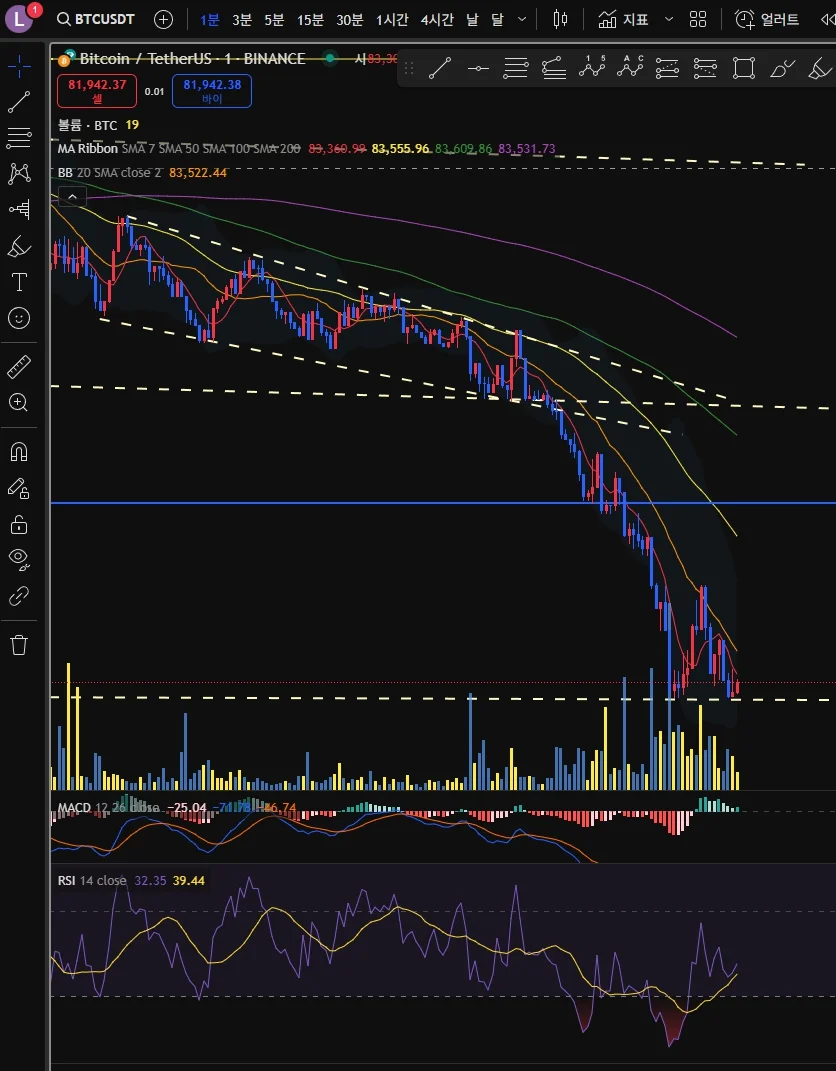Screen dimensions: 836x1071
Task: Open the profile avatar menu
Action: [21, 18]
